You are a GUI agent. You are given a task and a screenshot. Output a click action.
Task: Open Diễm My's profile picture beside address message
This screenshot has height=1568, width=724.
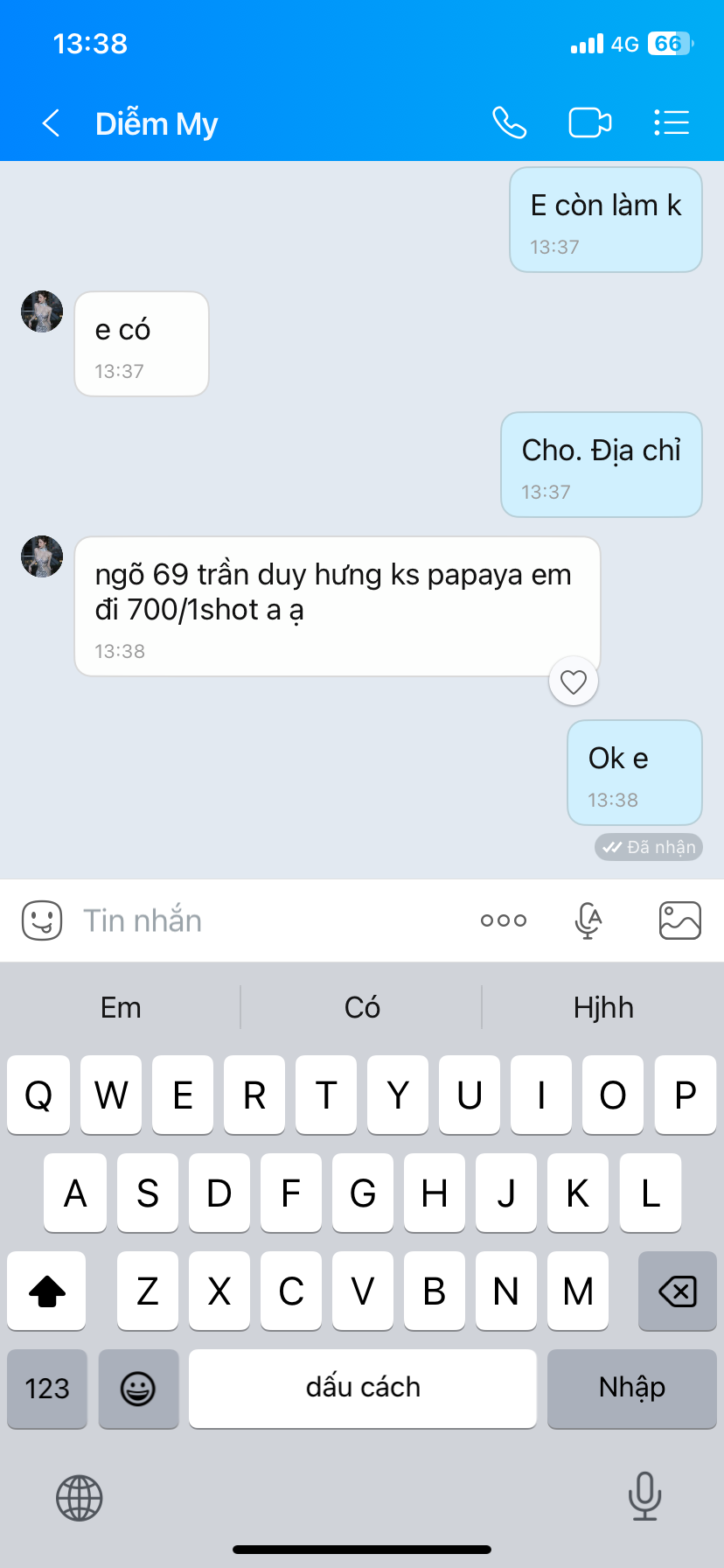[42, 556]
